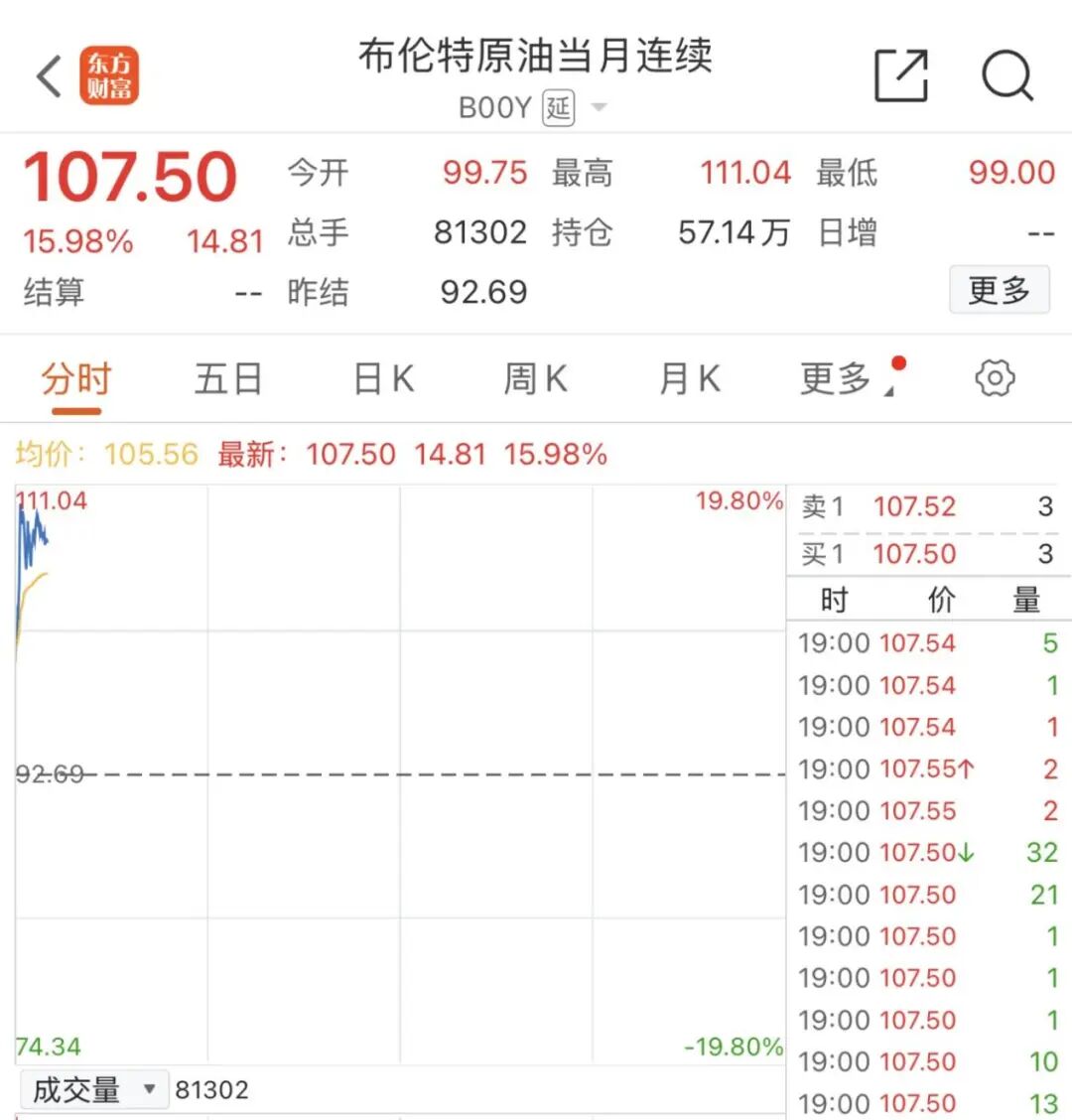Switch to the 五日 tab

click(x=227, y=377)
